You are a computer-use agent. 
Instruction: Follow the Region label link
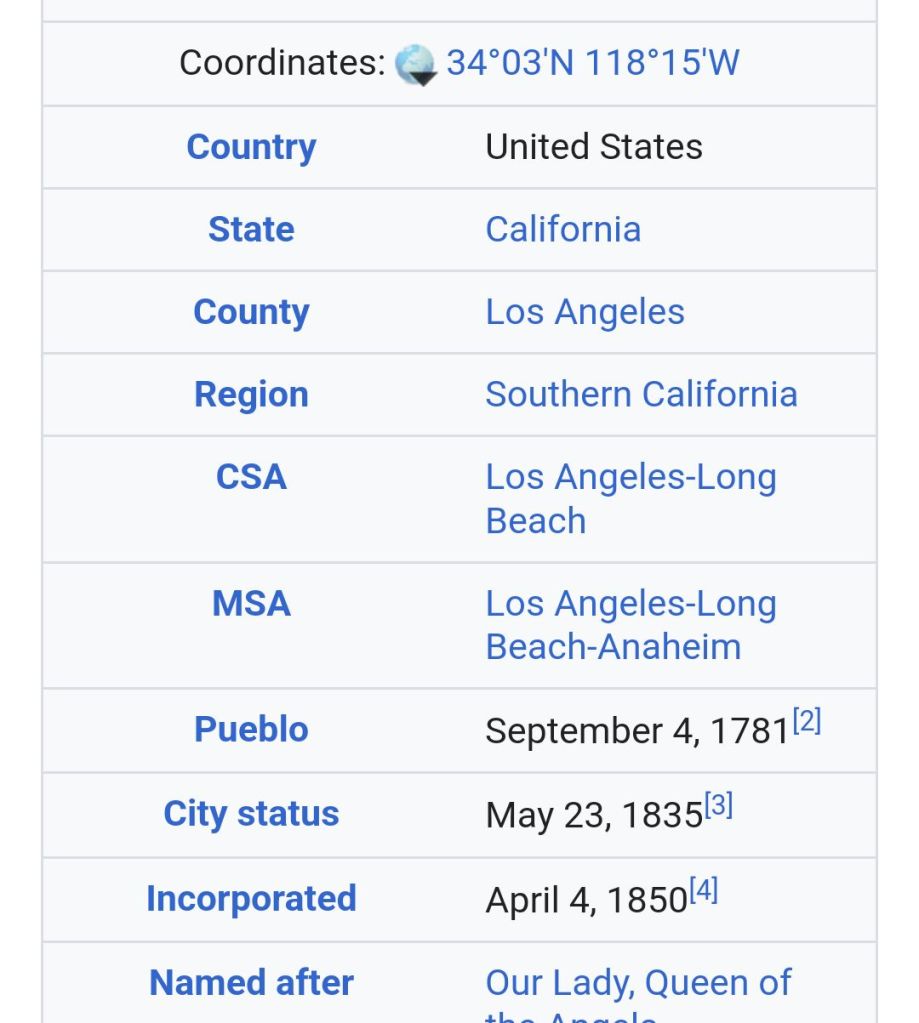[251, 394]
